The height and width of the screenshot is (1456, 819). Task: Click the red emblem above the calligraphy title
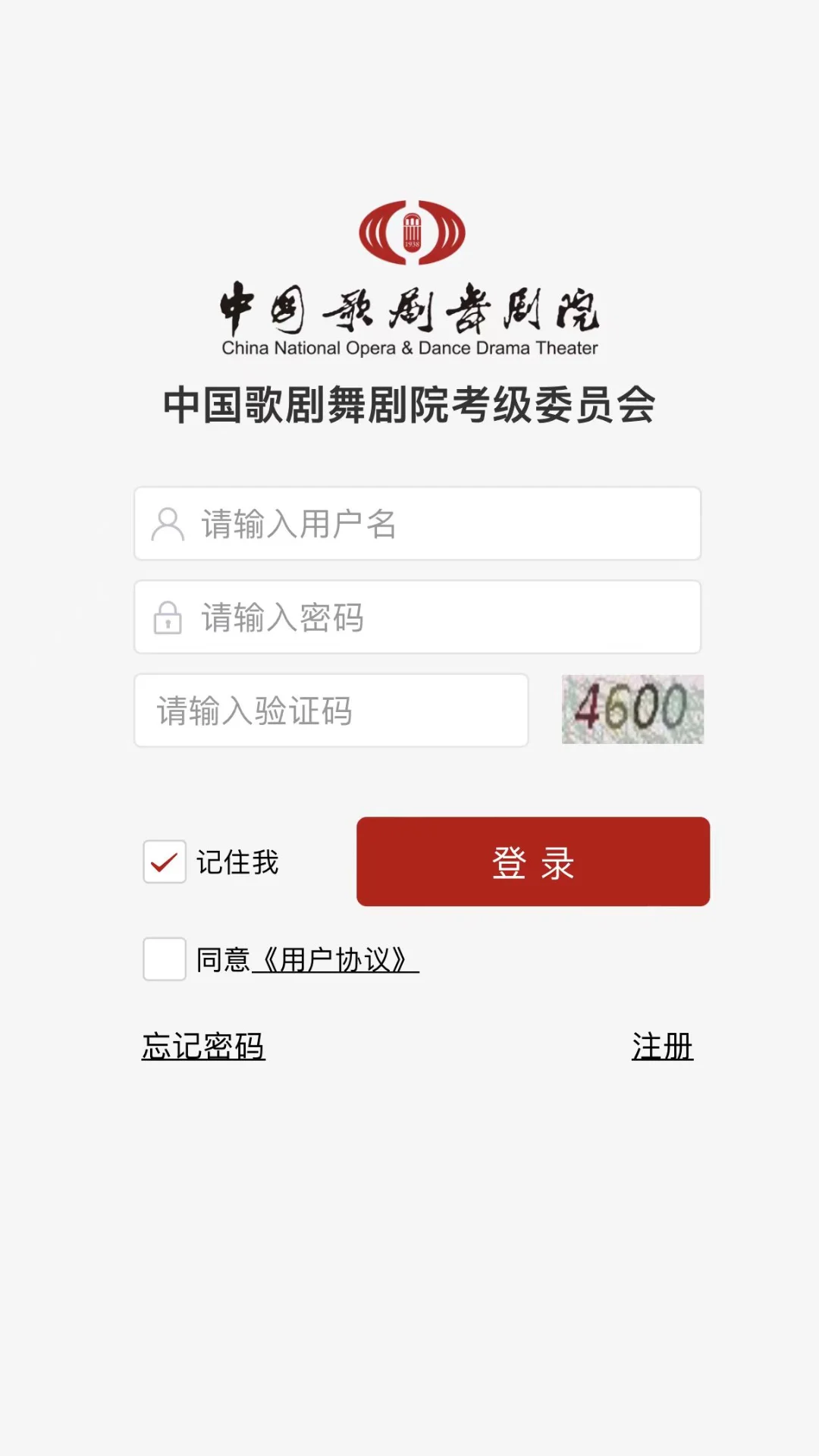coord(409,228)
